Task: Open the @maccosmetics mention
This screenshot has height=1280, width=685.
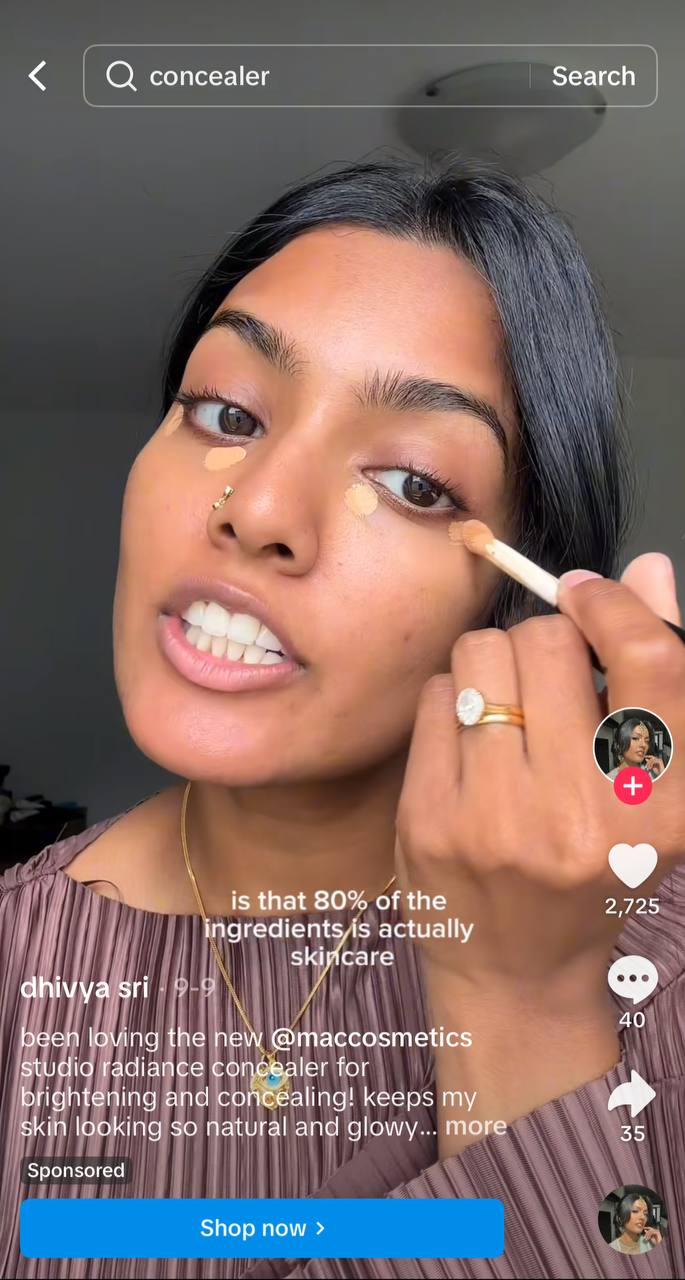Action: (x=371, y=1037)
